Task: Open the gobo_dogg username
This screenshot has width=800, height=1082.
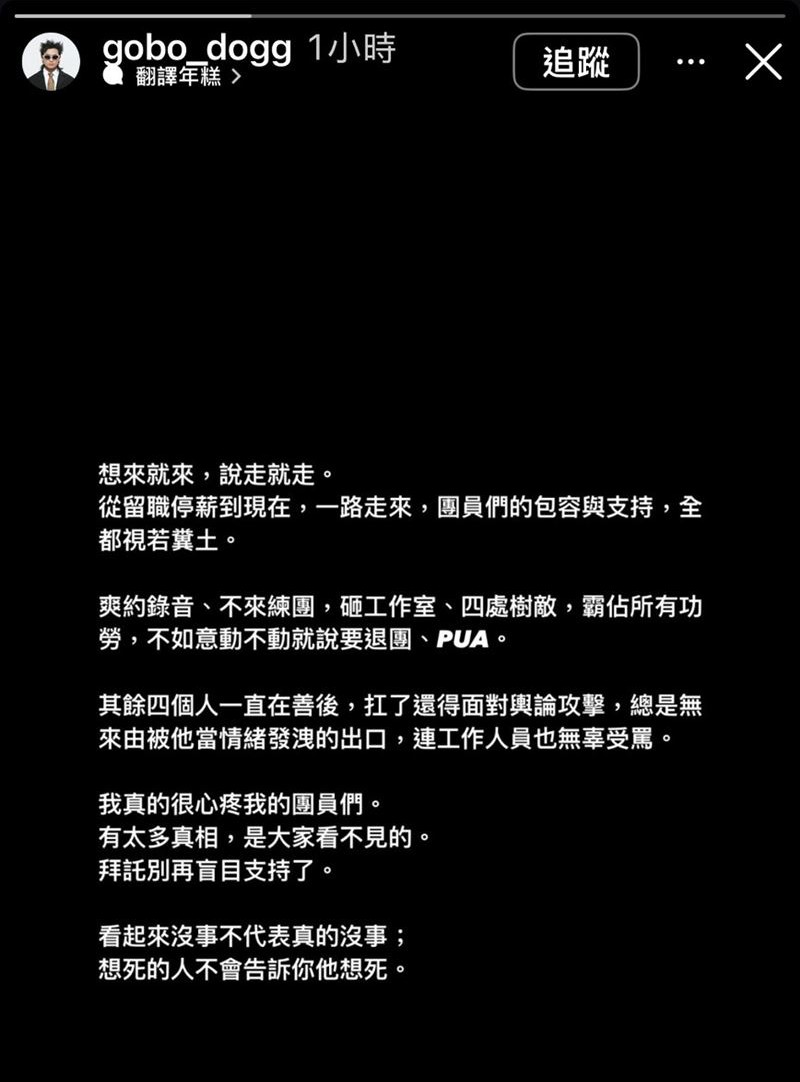Action: [x=197, y=46]
